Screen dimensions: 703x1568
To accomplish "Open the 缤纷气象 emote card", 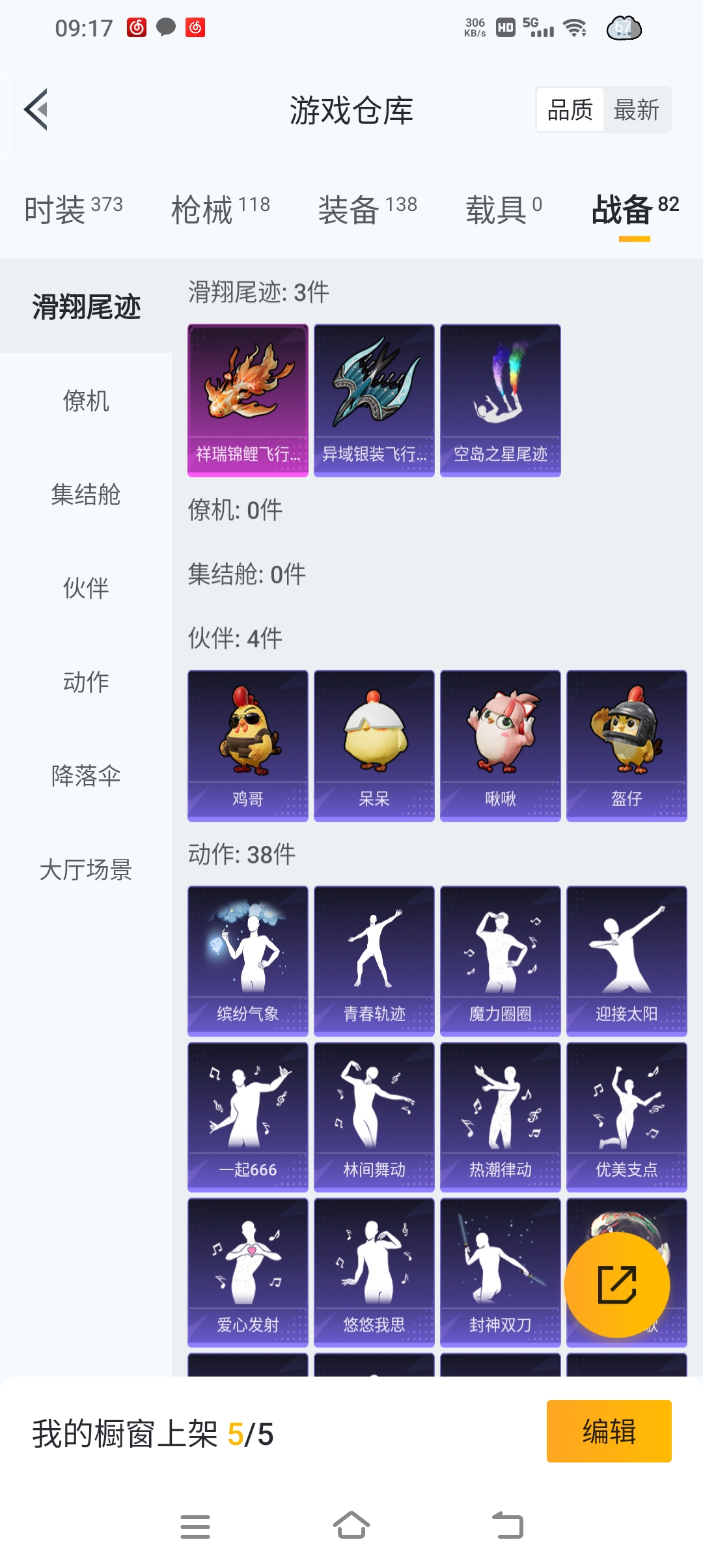I will tap(247, 960).
